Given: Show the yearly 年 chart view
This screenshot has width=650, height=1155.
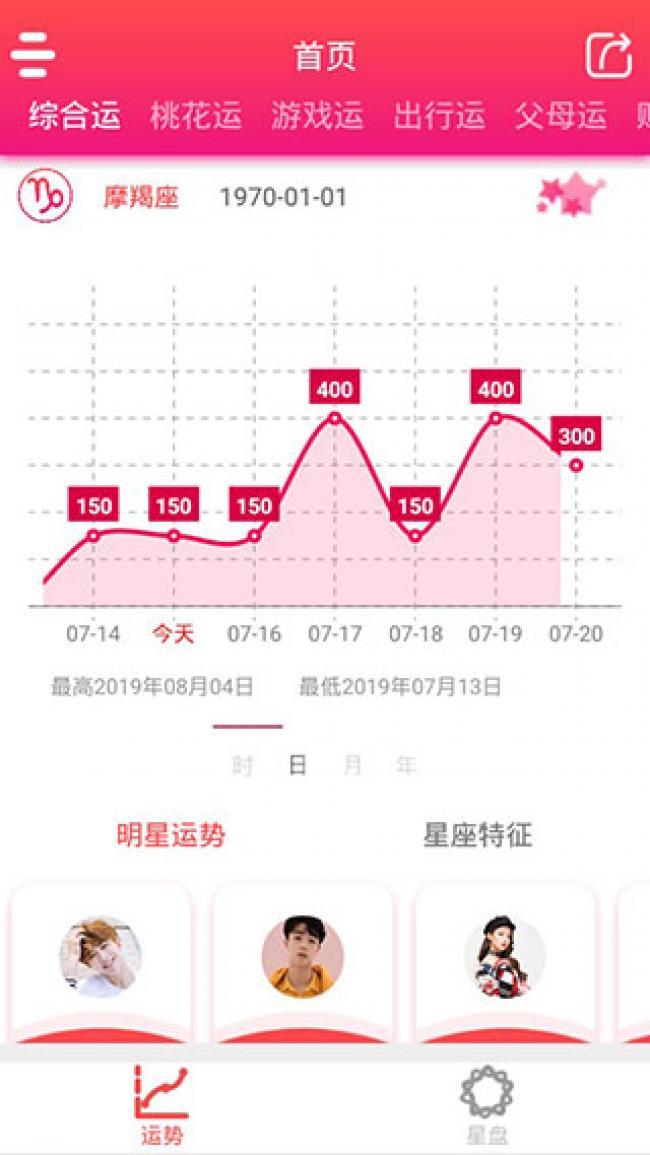Looking at the screenshot, I should tap(406, 766).
